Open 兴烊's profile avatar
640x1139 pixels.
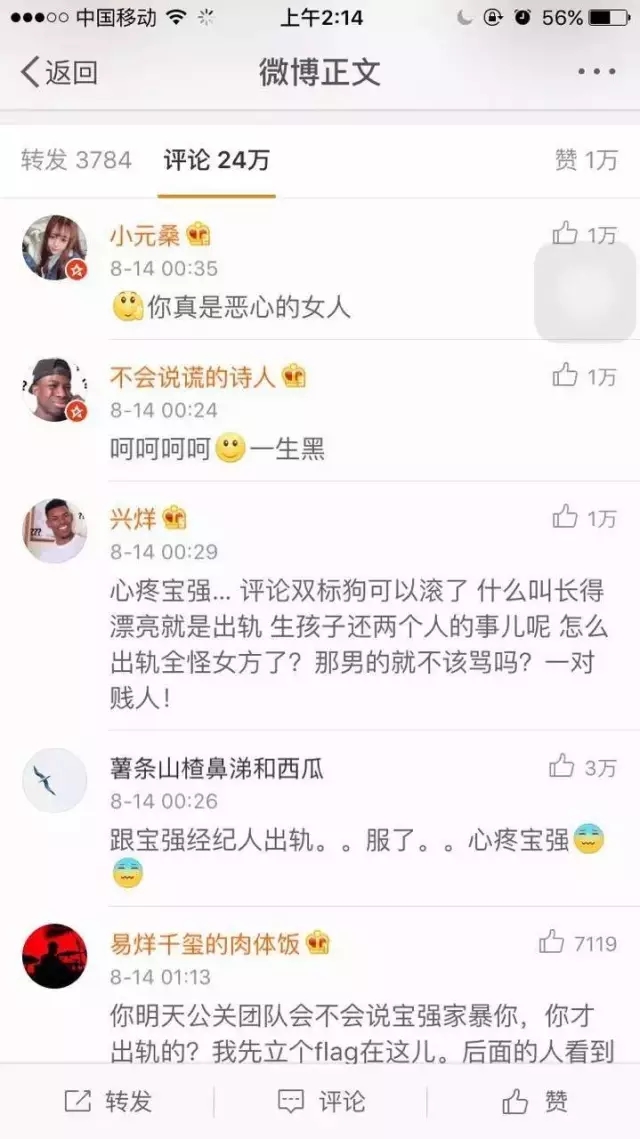click(x=55, y=530)
